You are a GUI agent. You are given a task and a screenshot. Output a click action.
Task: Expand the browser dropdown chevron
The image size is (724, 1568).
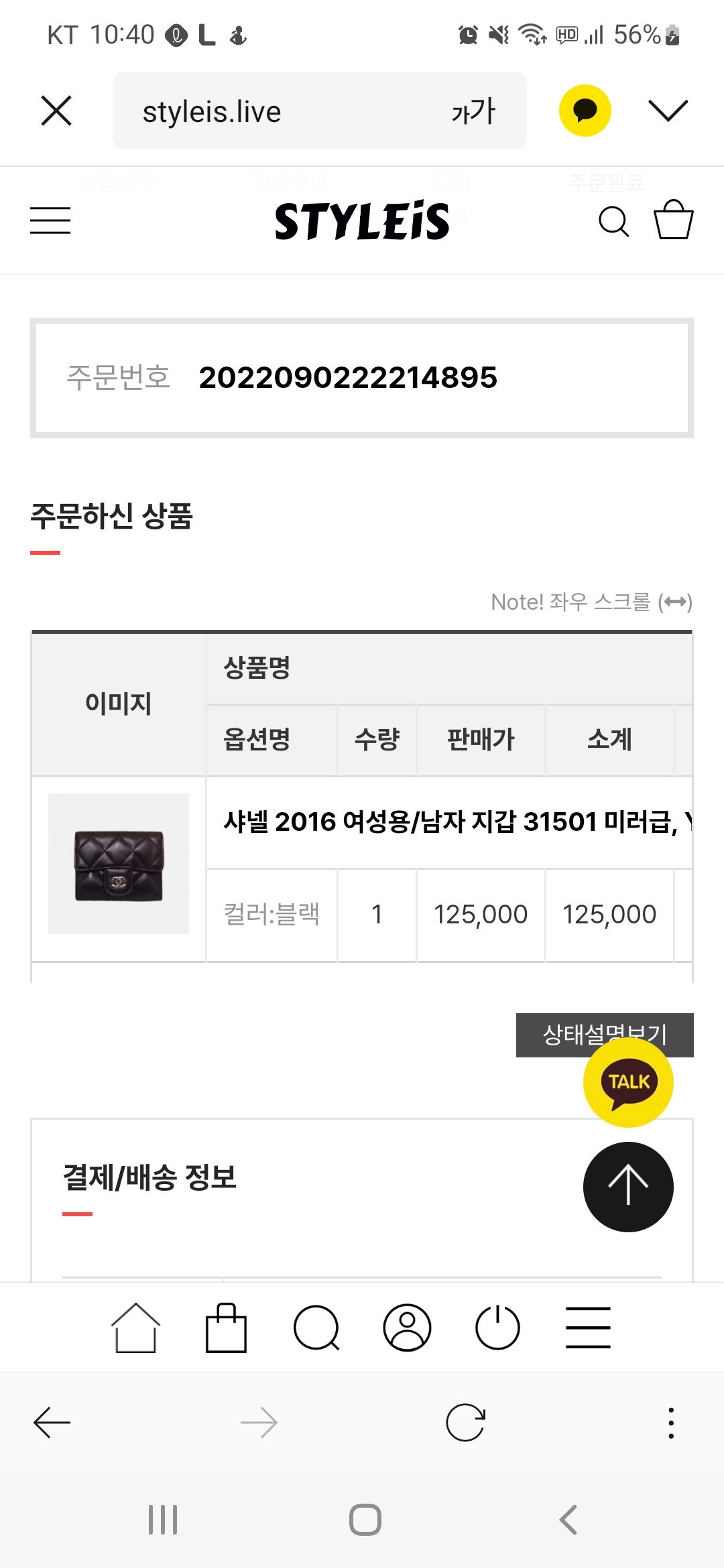[x=668, y=111]
